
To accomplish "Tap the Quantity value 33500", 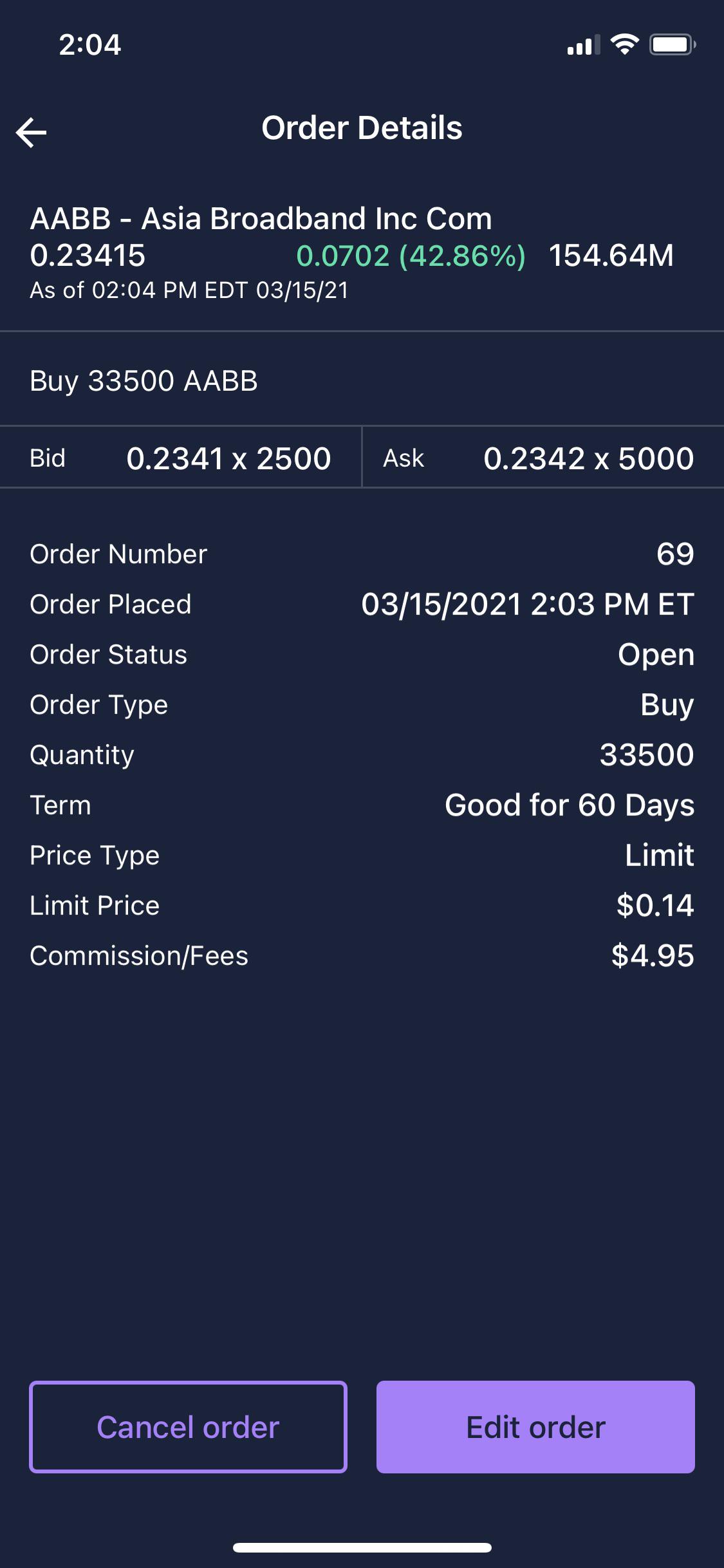I will pyautogui.click(x=647, y=754).
